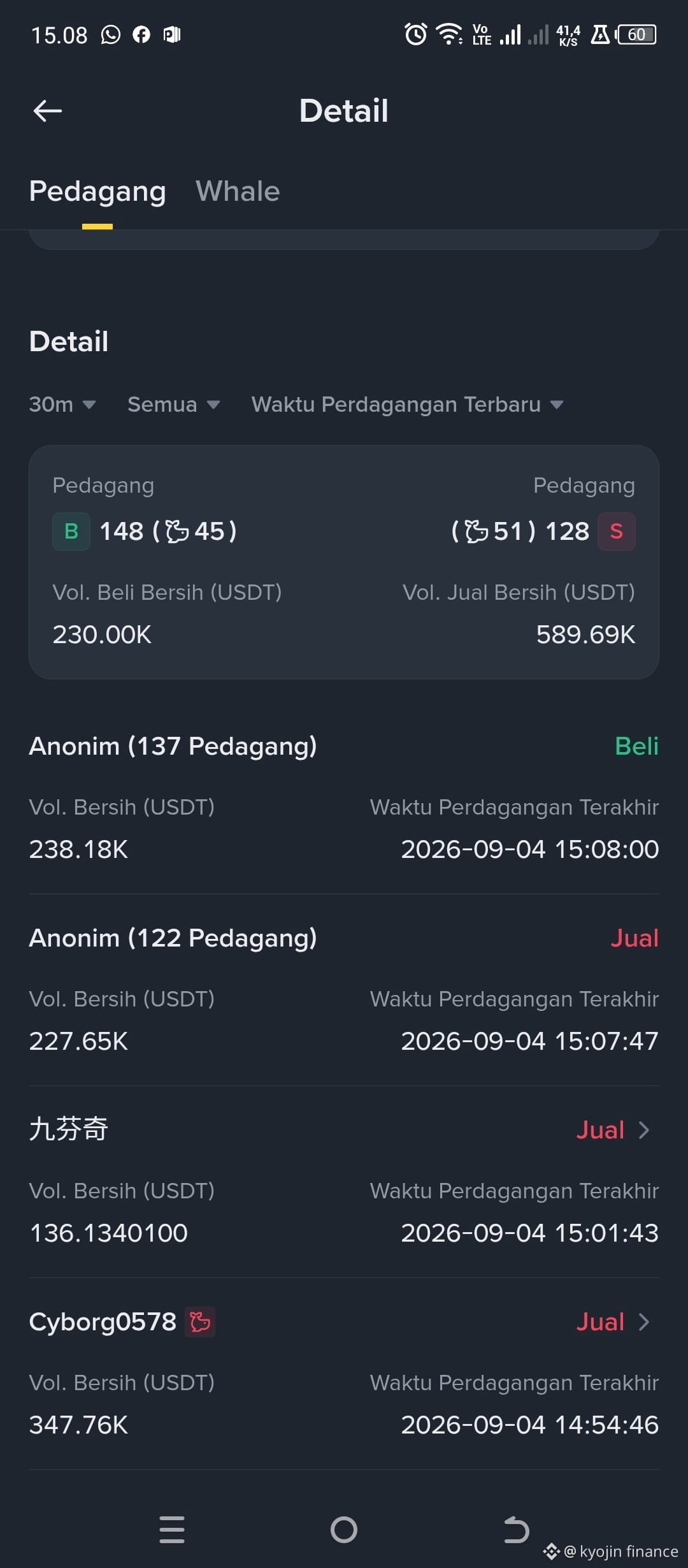
Task: Open the 30m time interval dropdown
Action: (x=62, y=404)
